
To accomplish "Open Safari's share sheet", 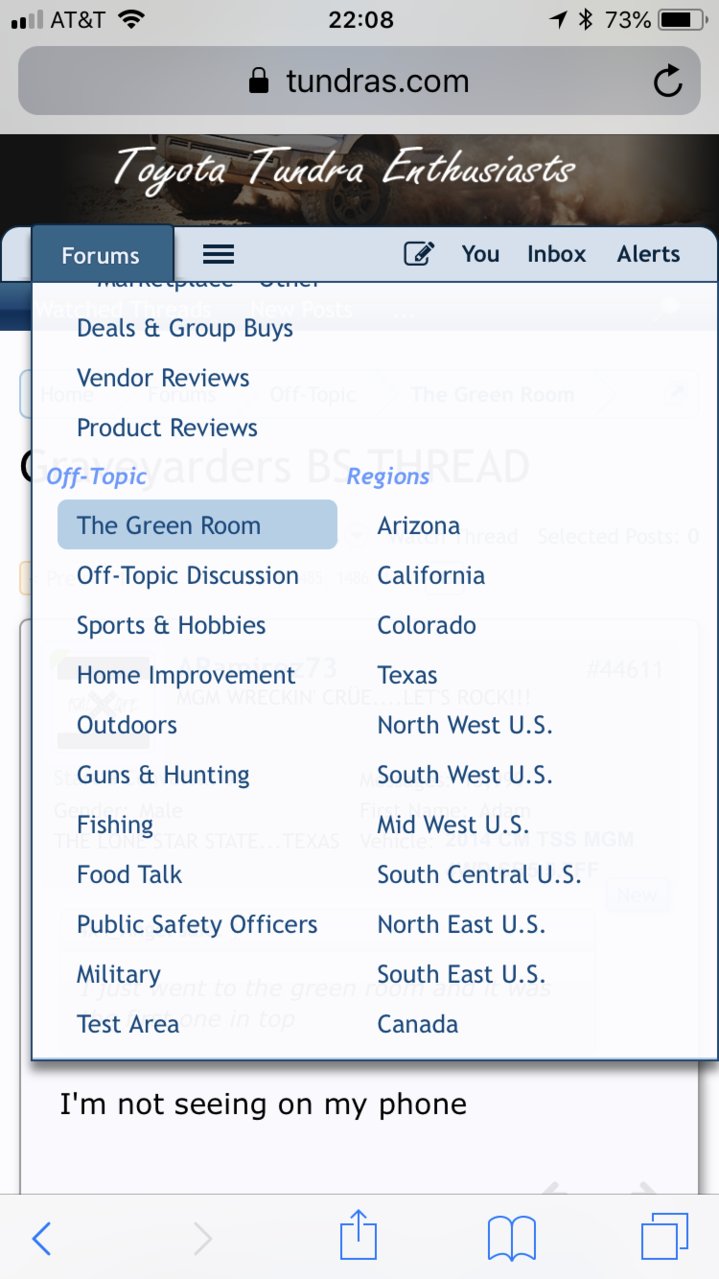I will pos(358,1239).
